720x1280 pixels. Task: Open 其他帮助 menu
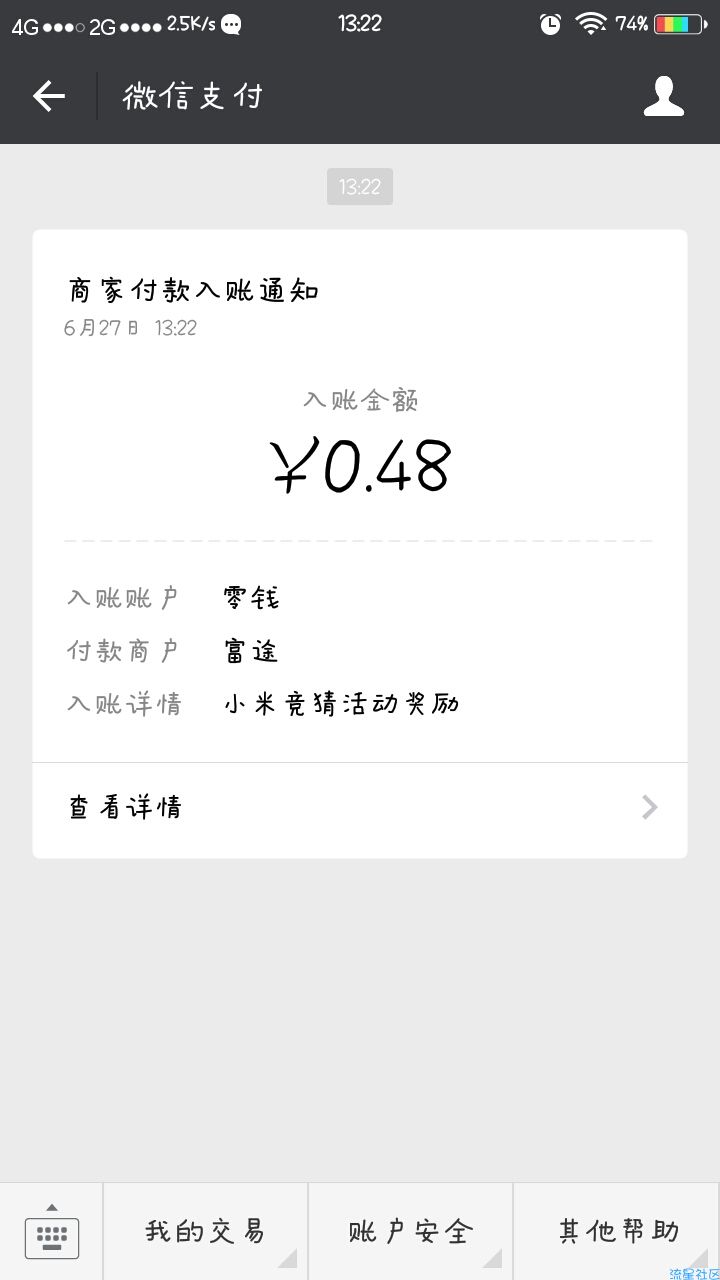tap(617, 1232)
